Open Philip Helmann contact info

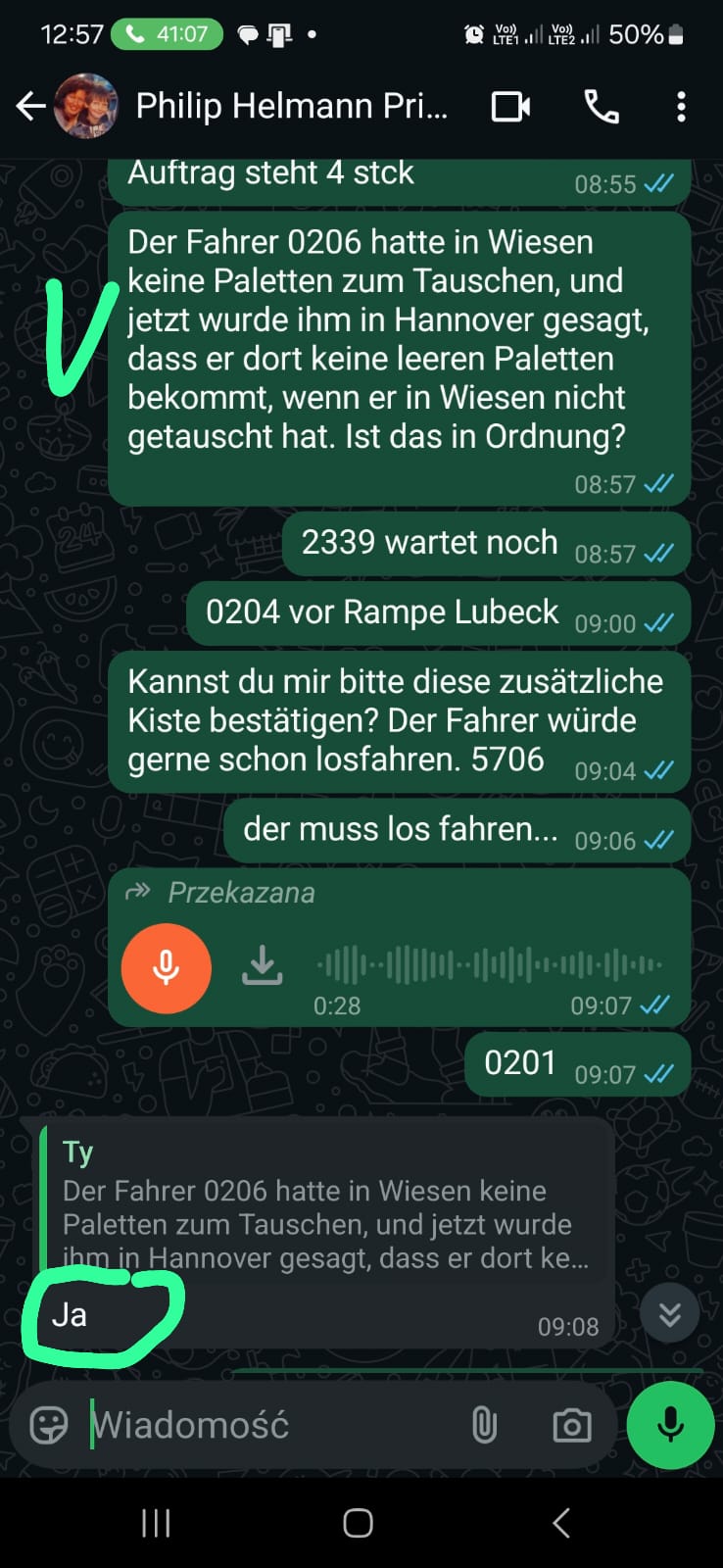[x=291, y=106]
